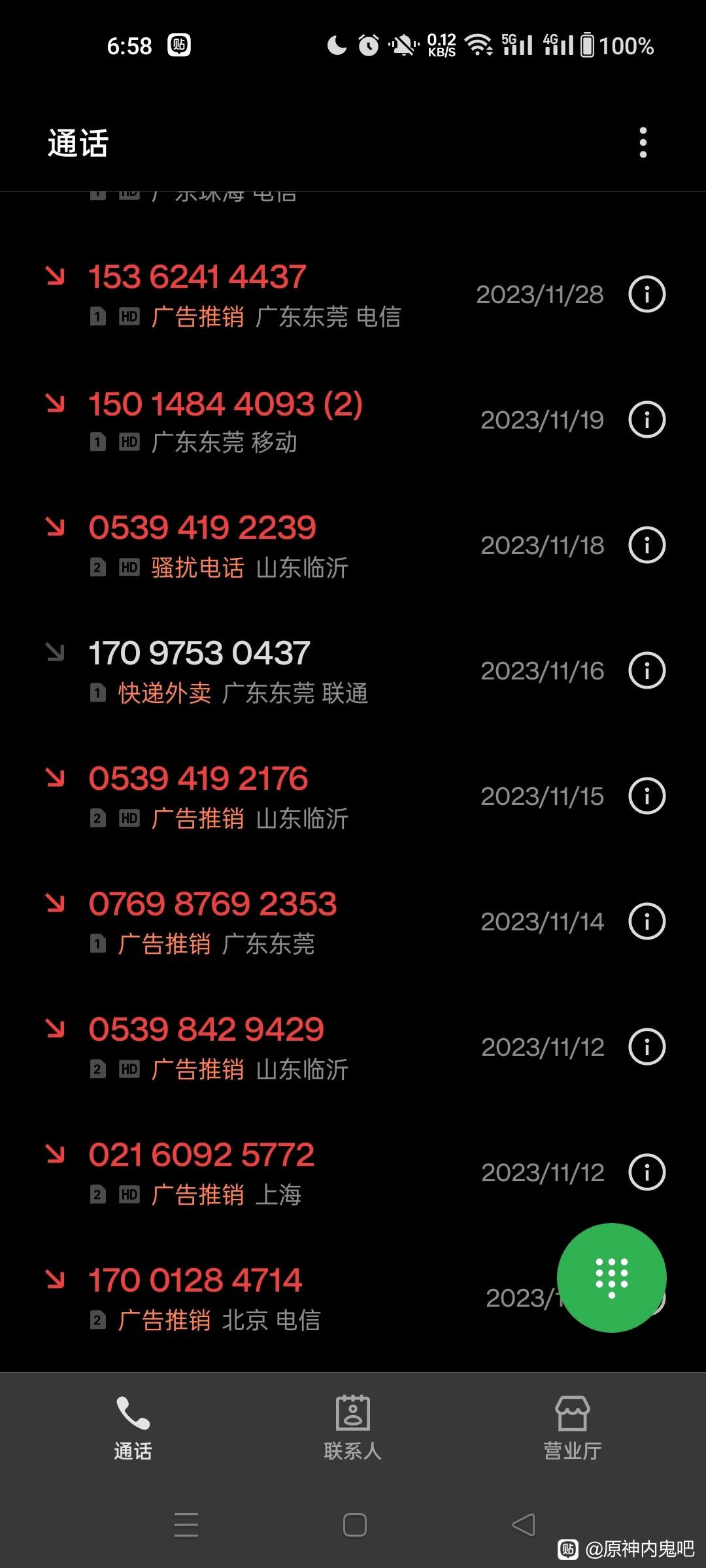Image resolution: width=706 pixels, height=1568 pixels.
Task: Switch to the 联系人 tab
Action: (x=352, y=1427)
